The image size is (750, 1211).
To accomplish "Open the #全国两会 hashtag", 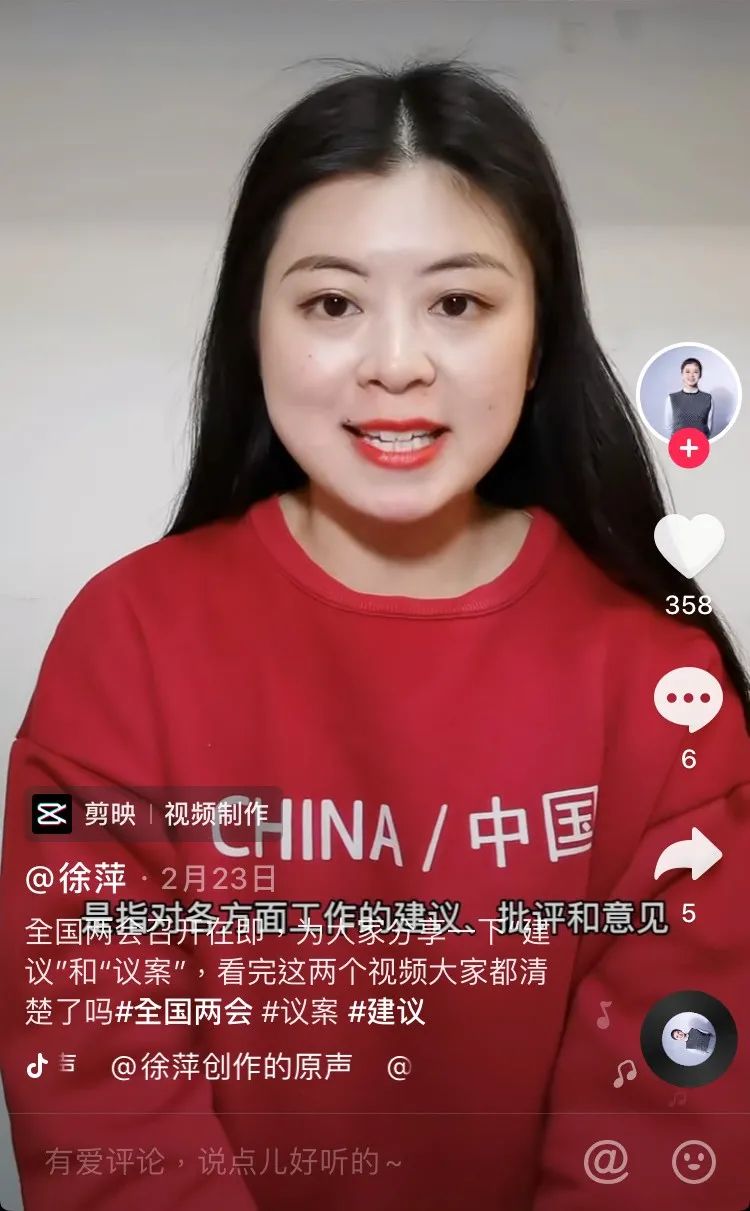I will [183, 1011].
